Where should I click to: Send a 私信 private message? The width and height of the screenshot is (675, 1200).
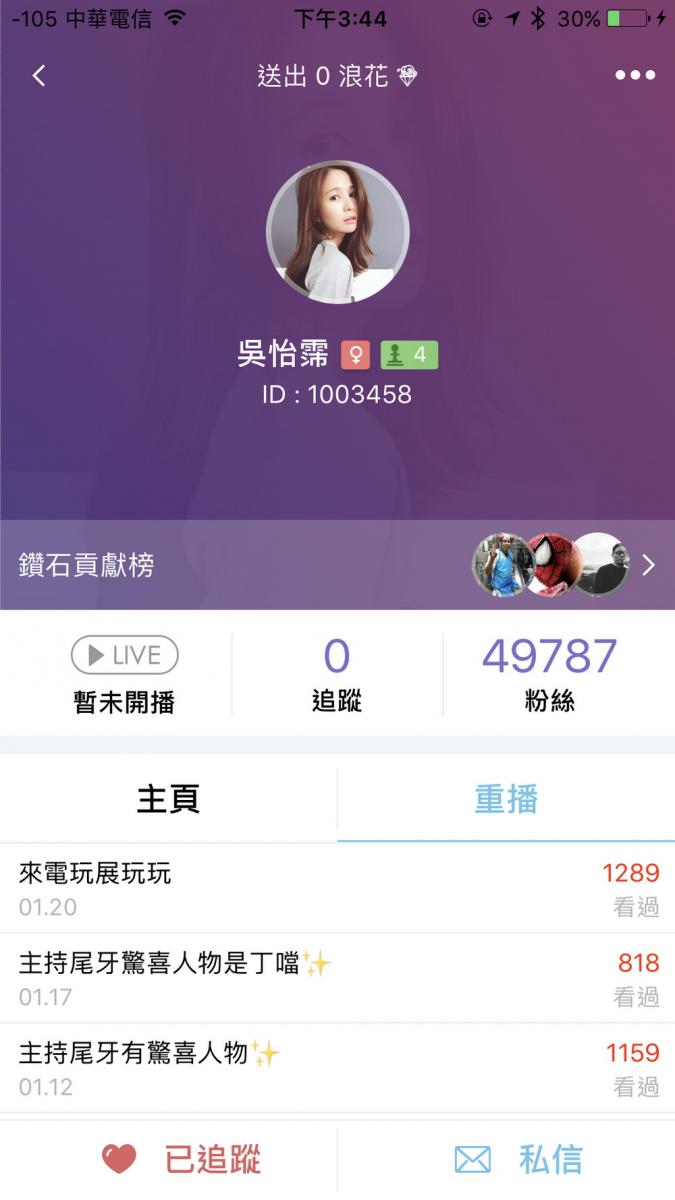(517, 1159)
